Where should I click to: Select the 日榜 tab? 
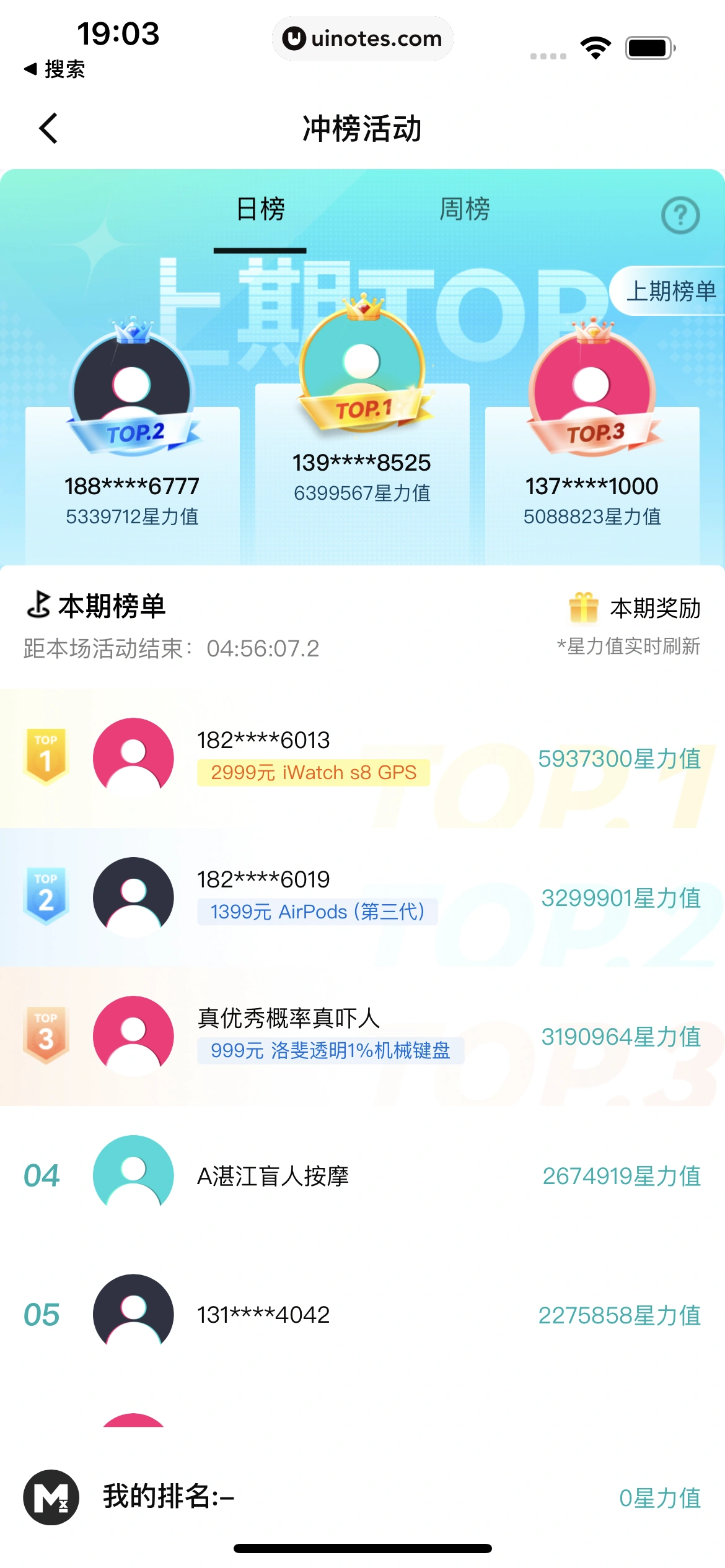[260, 209]
